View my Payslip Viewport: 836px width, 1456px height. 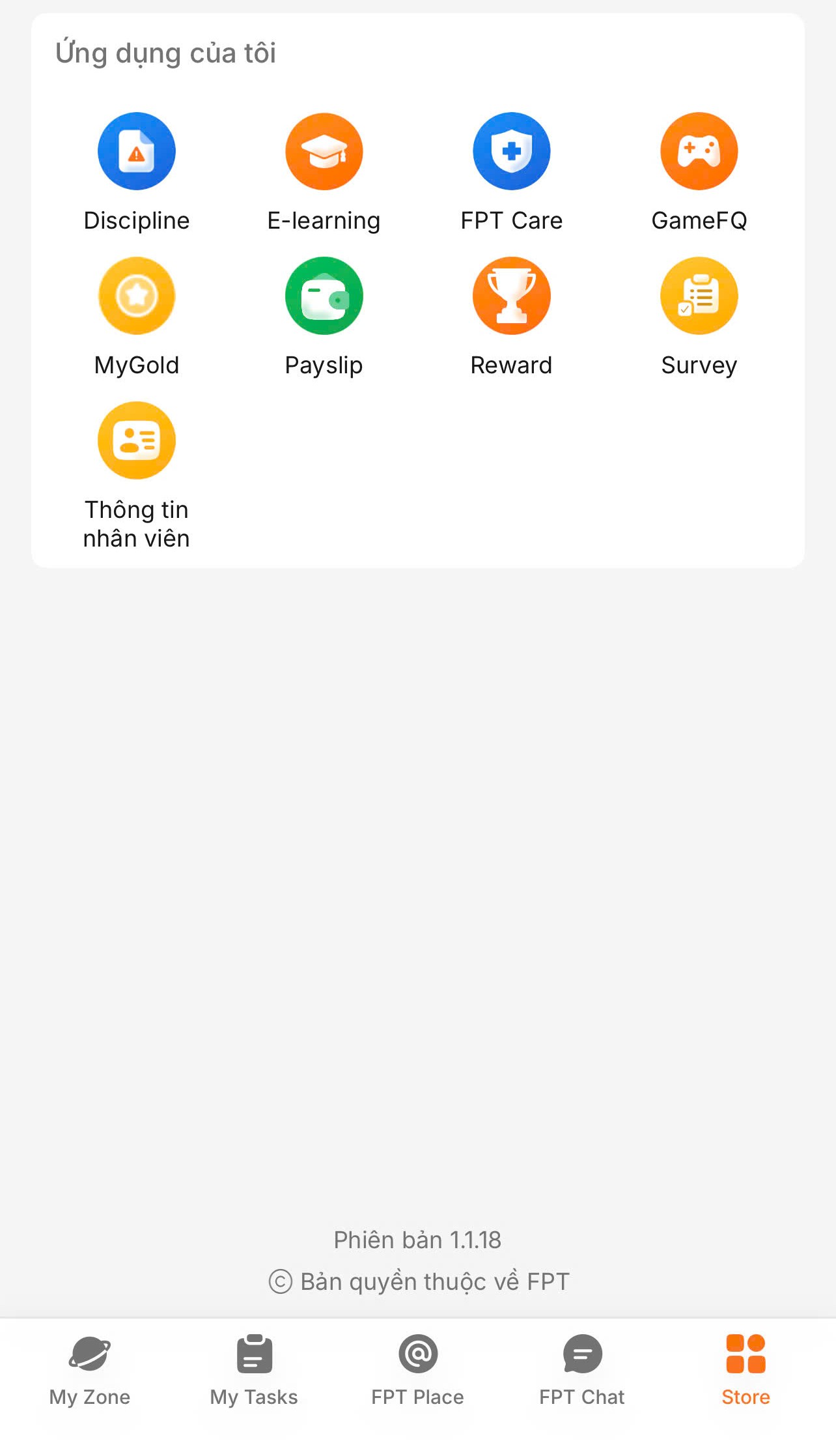[x=324, y=296]
